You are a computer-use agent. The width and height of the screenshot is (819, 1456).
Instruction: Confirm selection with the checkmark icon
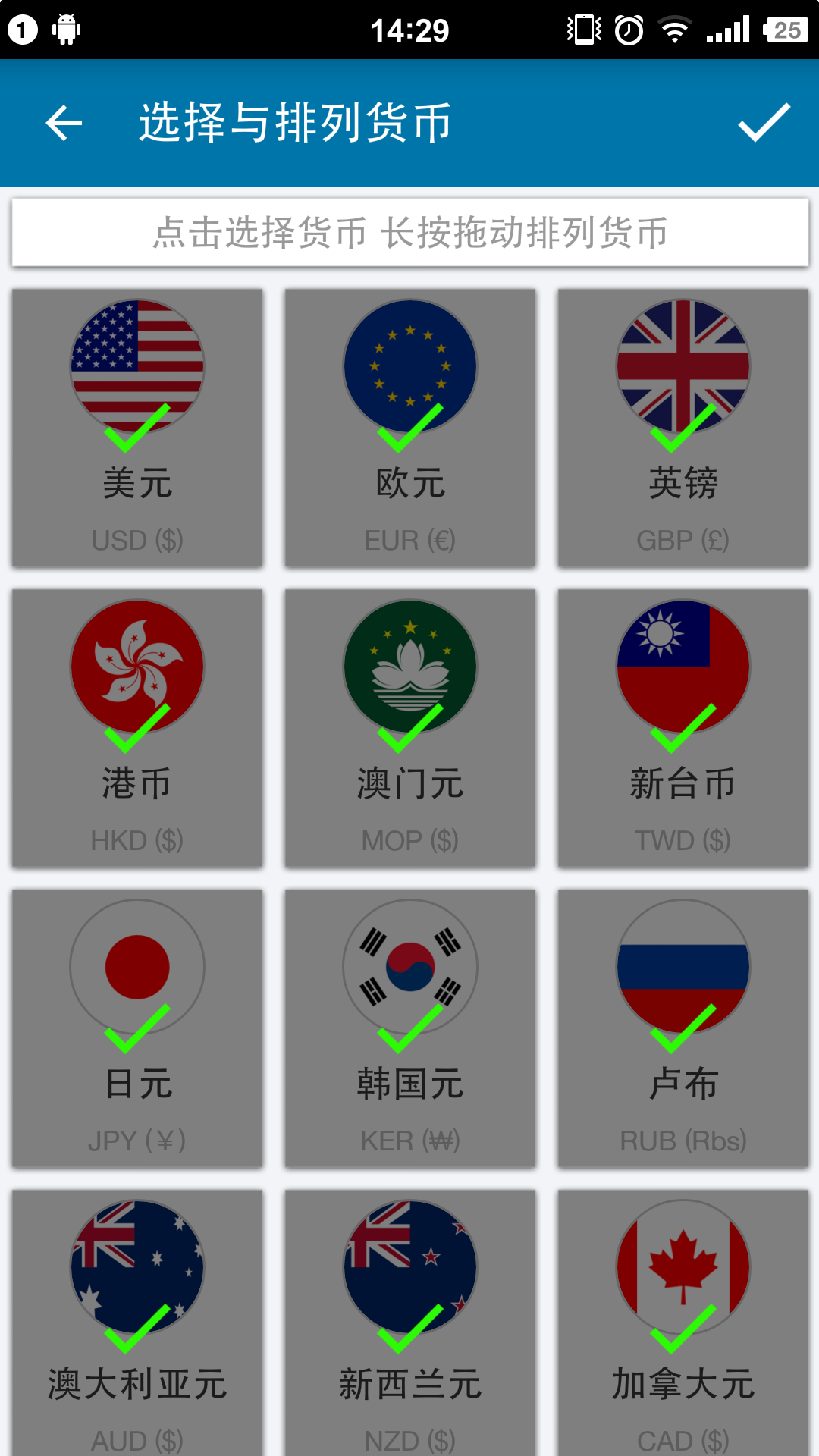click(764, 123)
